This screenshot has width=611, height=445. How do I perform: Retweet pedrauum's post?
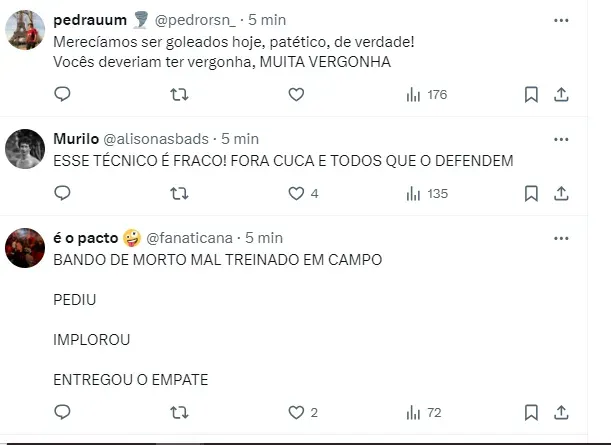(x=179, y=95)
